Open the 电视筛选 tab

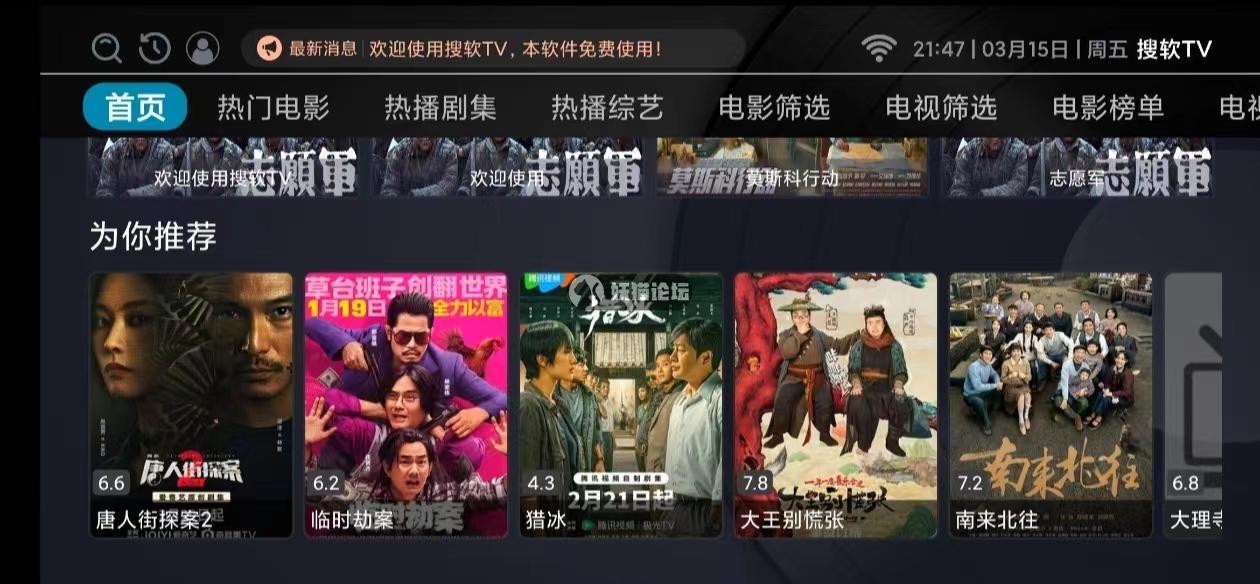tap(941, 108)
